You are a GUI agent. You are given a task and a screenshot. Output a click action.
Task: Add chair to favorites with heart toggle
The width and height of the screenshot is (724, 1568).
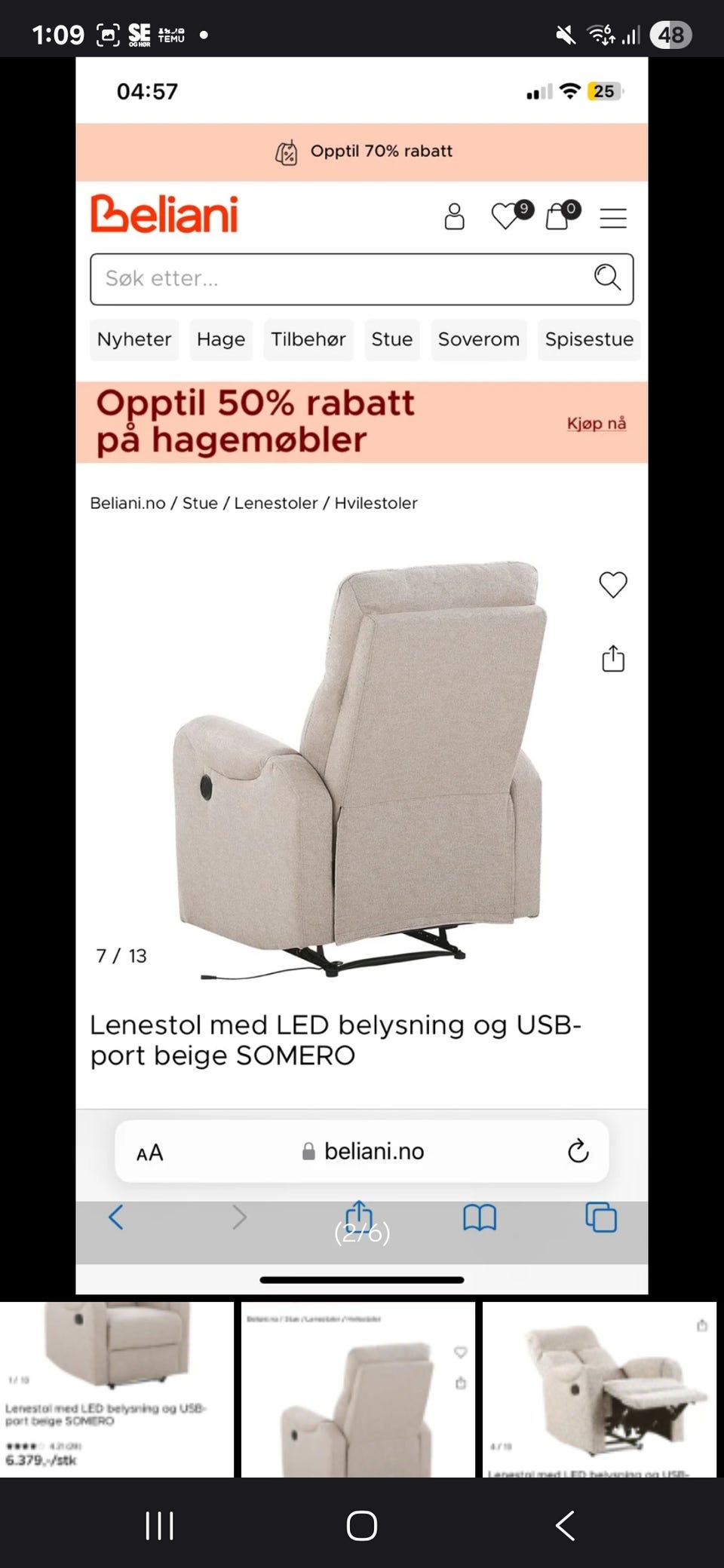click(612, 583)
